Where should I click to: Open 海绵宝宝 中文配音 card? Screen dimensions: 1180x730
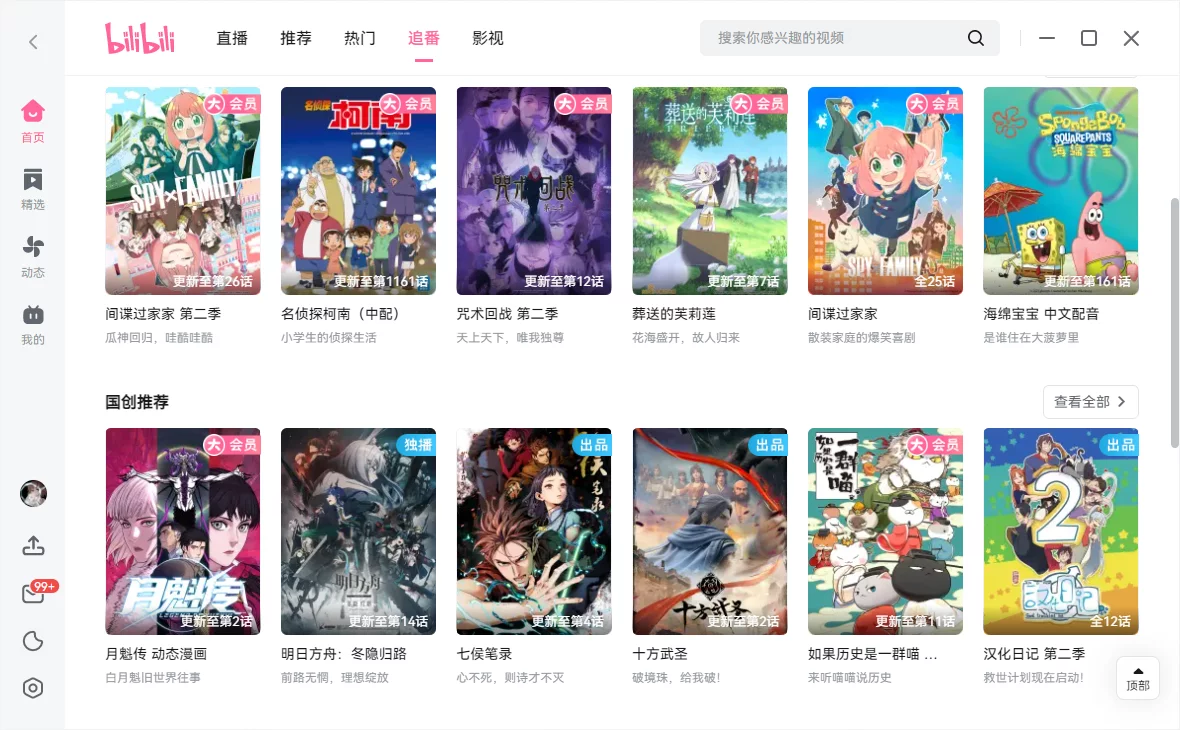pos(1061,191)
